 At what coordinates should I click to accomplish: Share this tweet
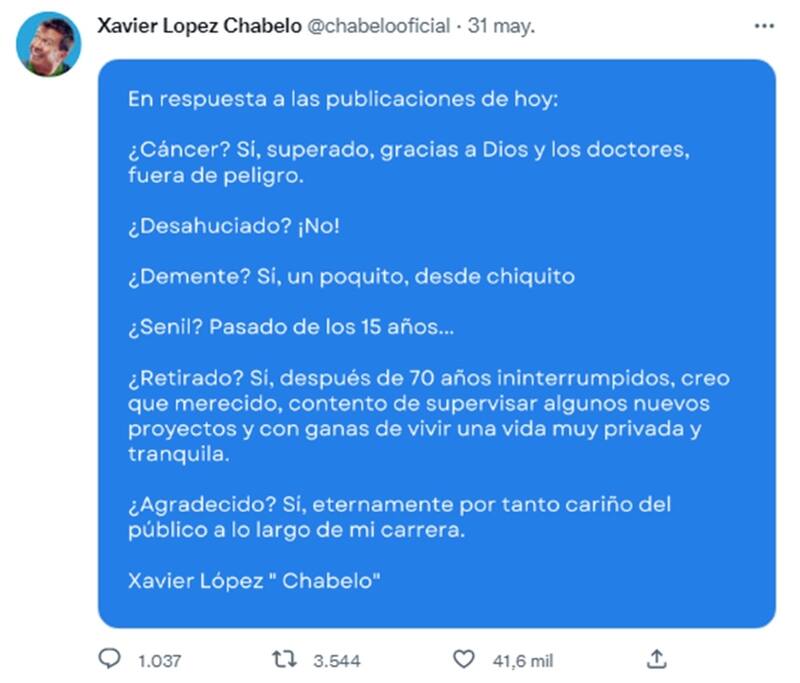(x=657, y=658)
